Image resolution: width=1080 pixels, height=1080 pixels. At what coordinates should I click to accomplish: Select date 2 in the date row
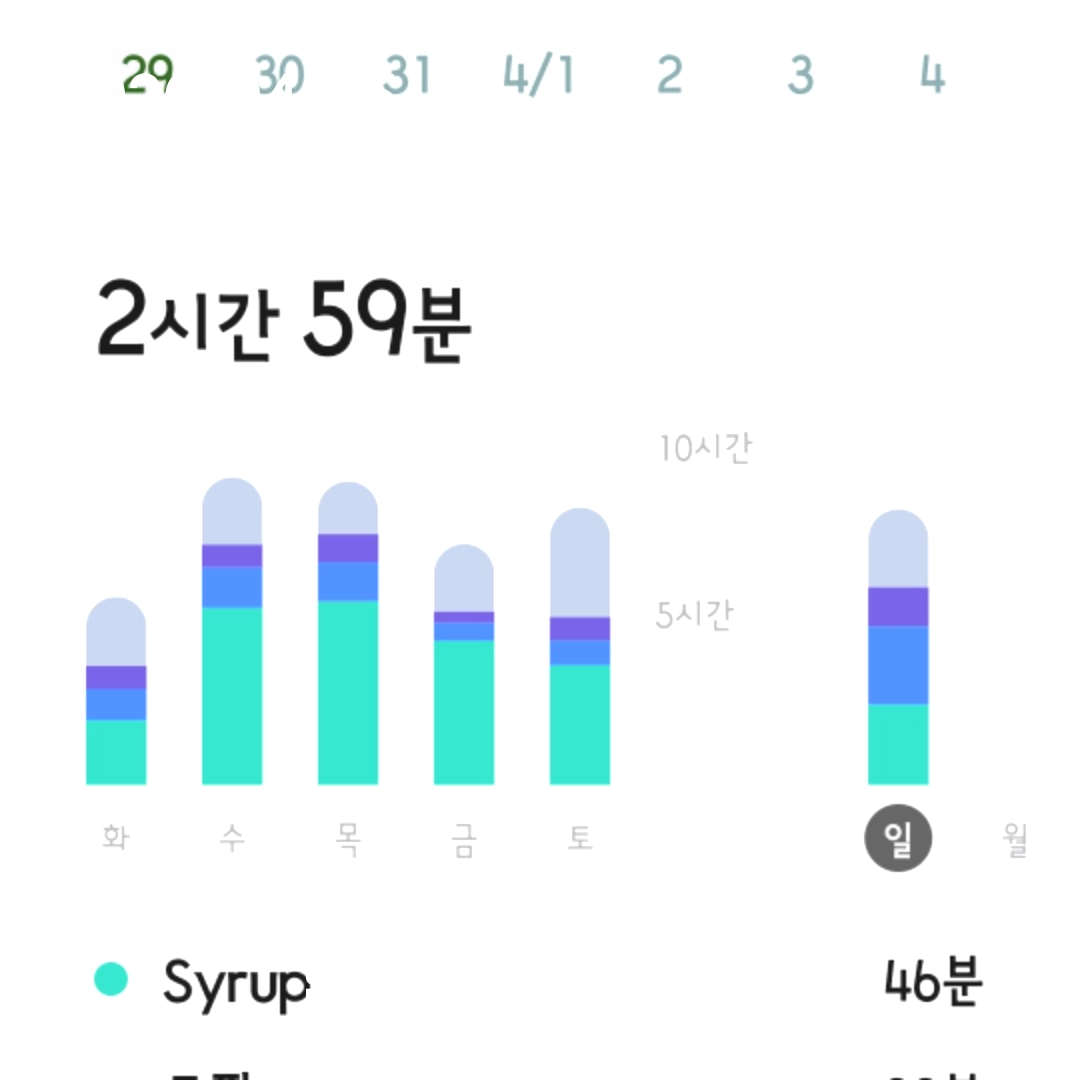669,75
